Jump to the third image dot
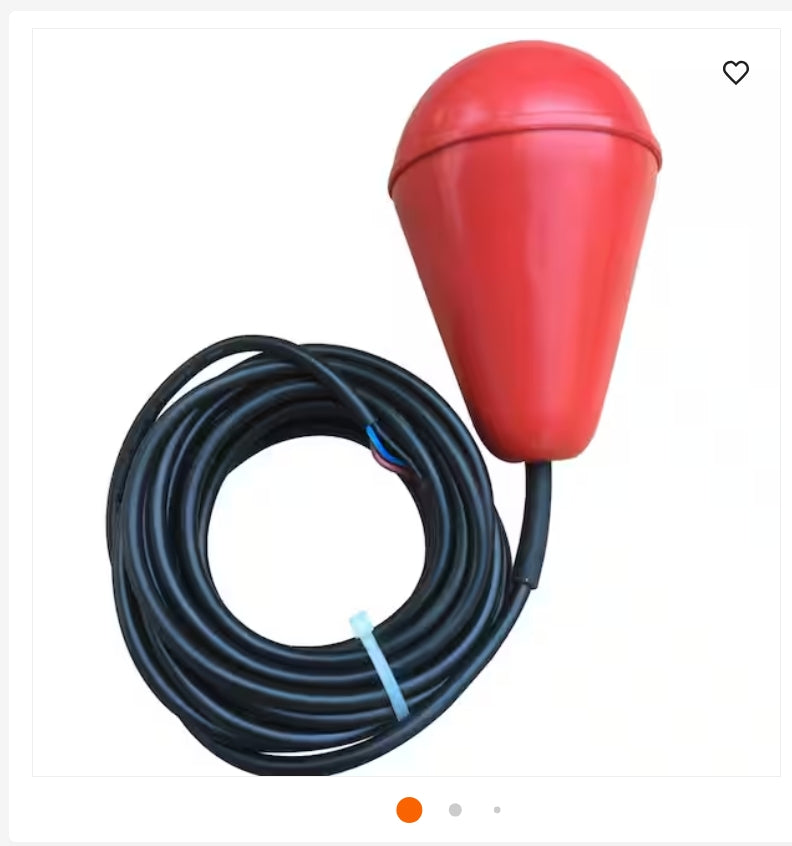Viewport: 792px width, 846px height. point(497,810)
